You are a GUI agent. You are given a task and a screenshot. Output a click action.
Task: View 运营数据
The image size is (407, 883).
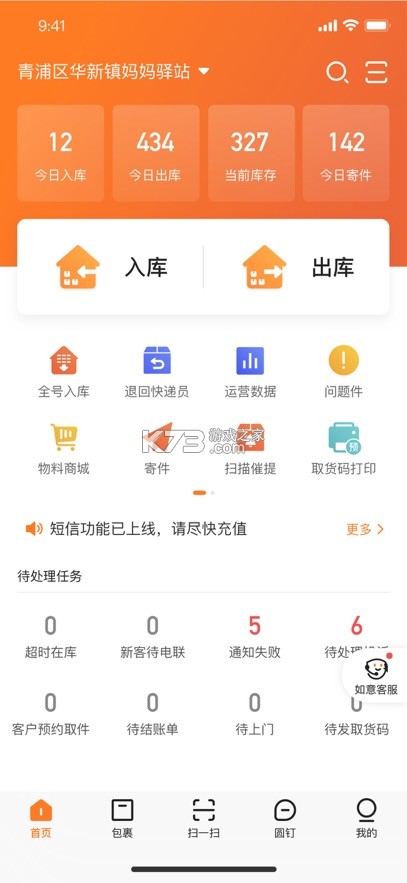(251, 372)
